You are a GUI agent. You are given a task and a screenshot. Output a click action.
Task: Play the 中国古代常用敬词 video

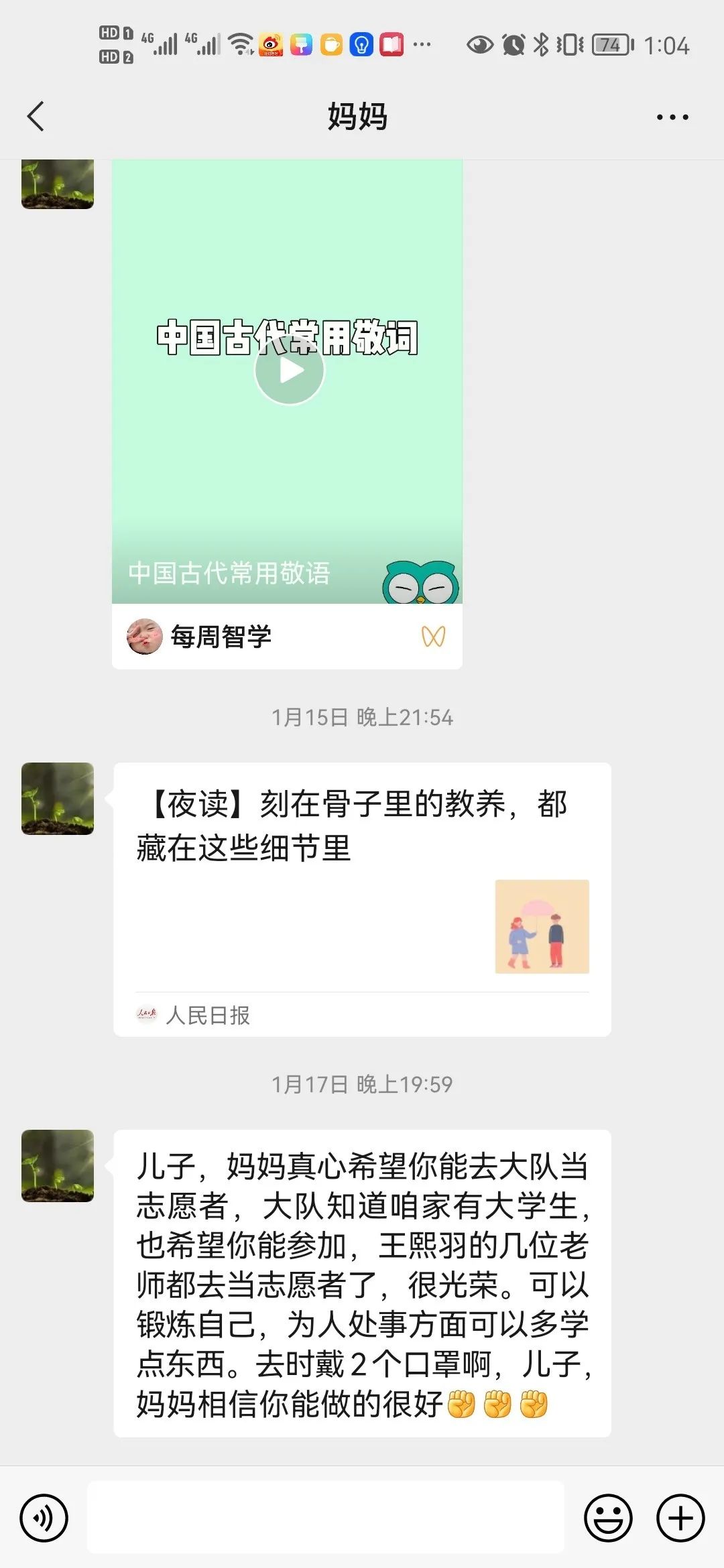tap(290, 370)
